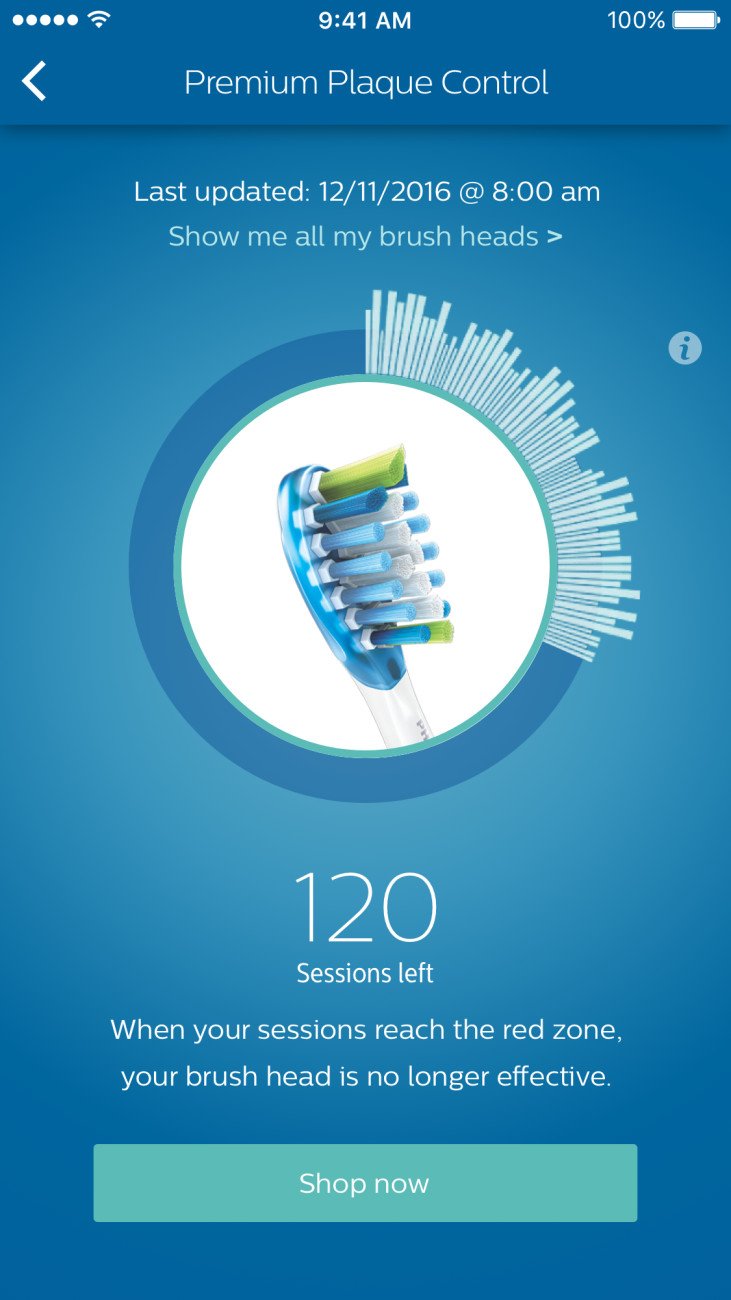Collapse the header with the left chevron
731x1300 pixels.
pos(34,82)
